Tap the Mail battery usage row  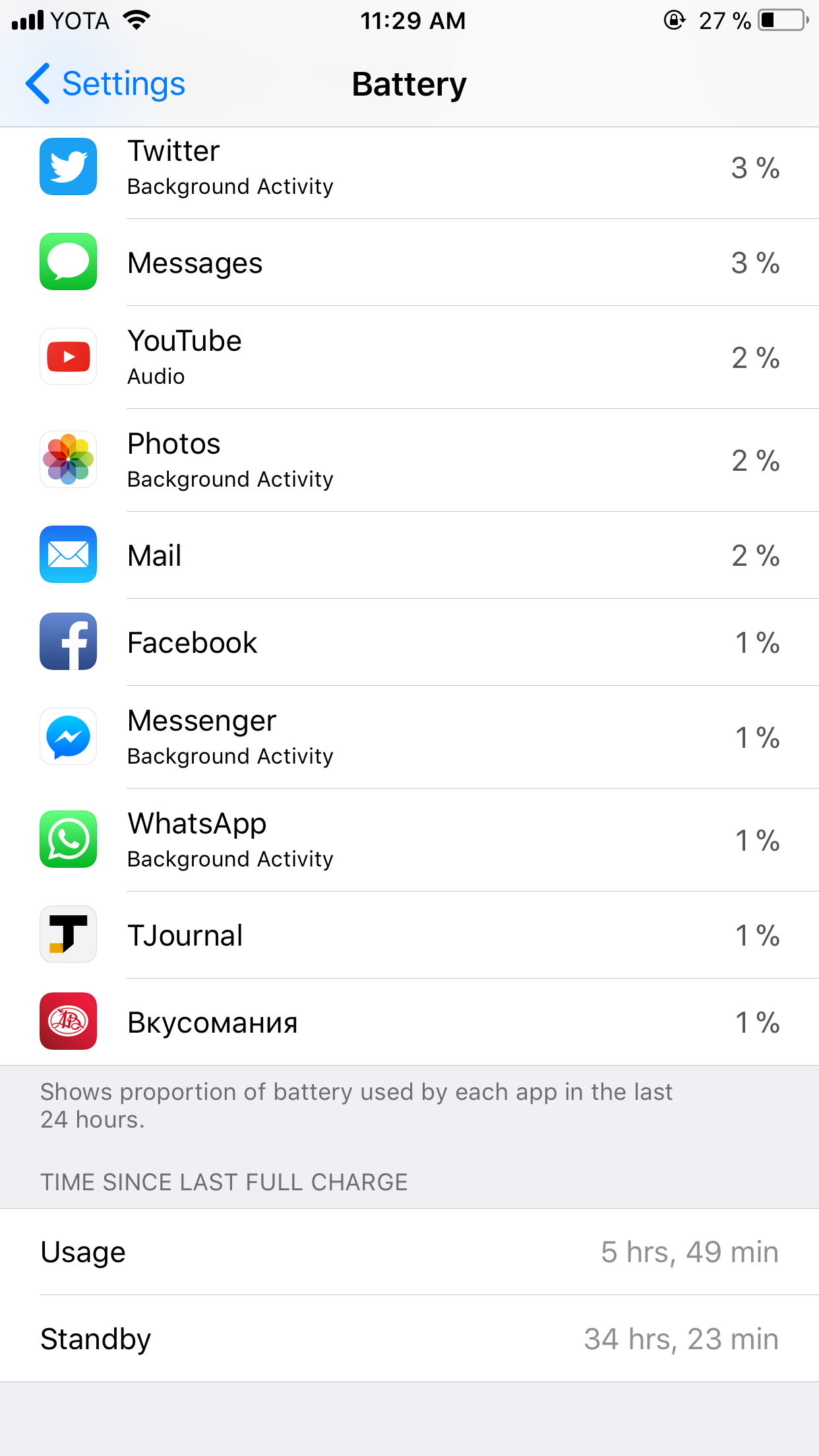click(x=409, y=555)
